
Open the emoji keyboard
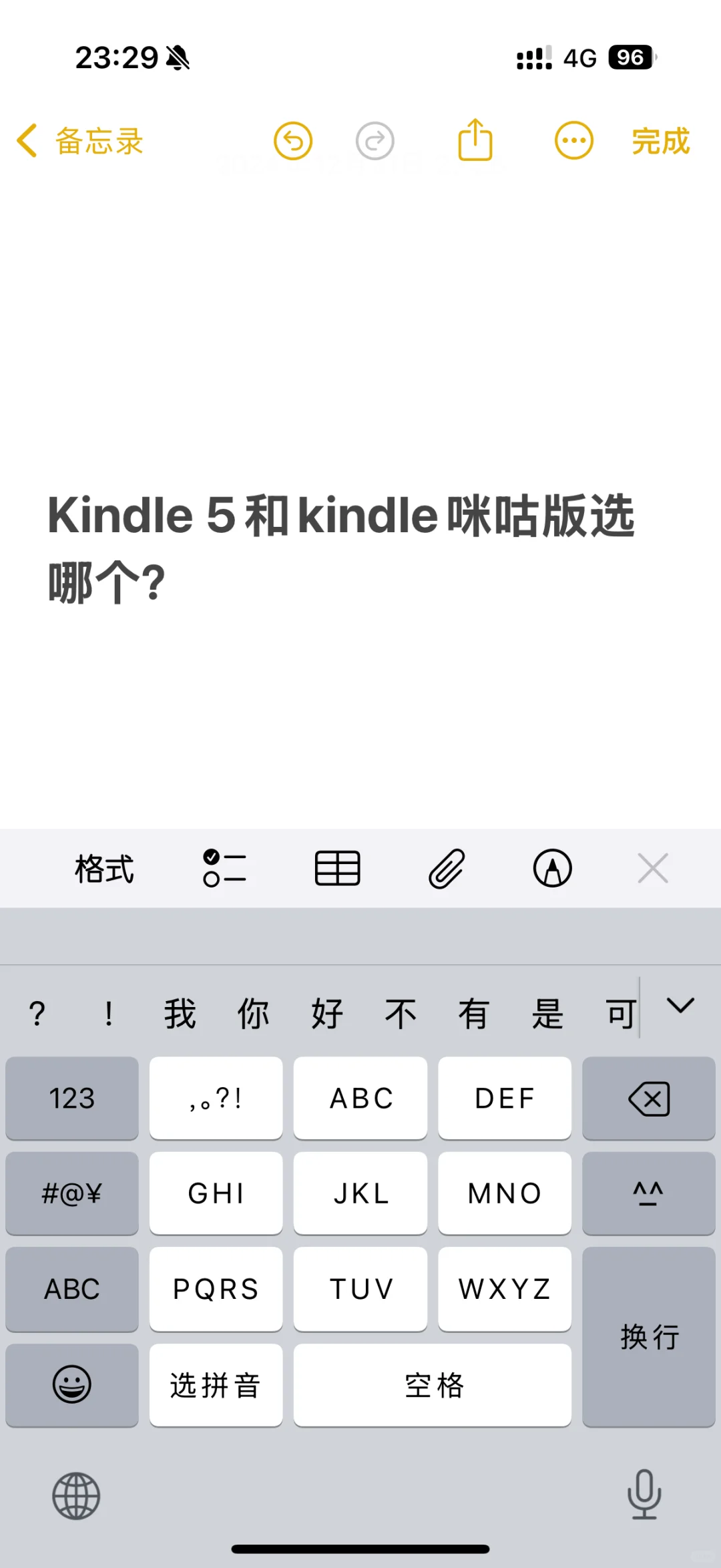[72, 1385]
